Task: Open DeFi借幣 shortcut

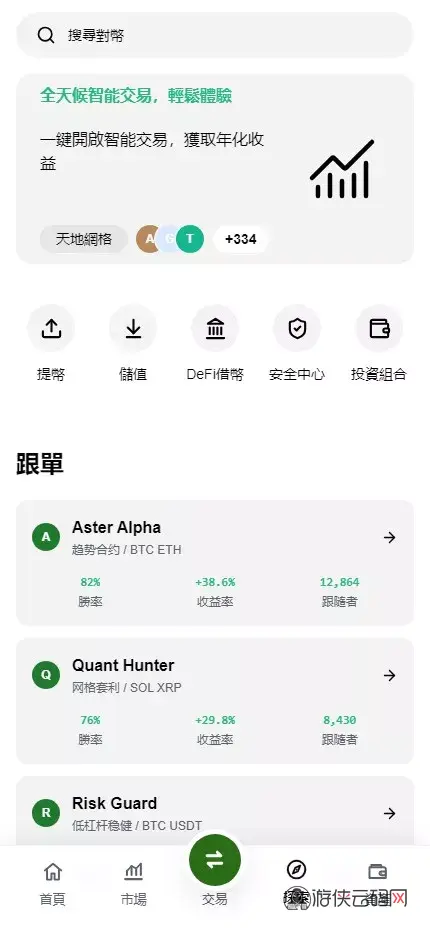Action: (215, 343)
